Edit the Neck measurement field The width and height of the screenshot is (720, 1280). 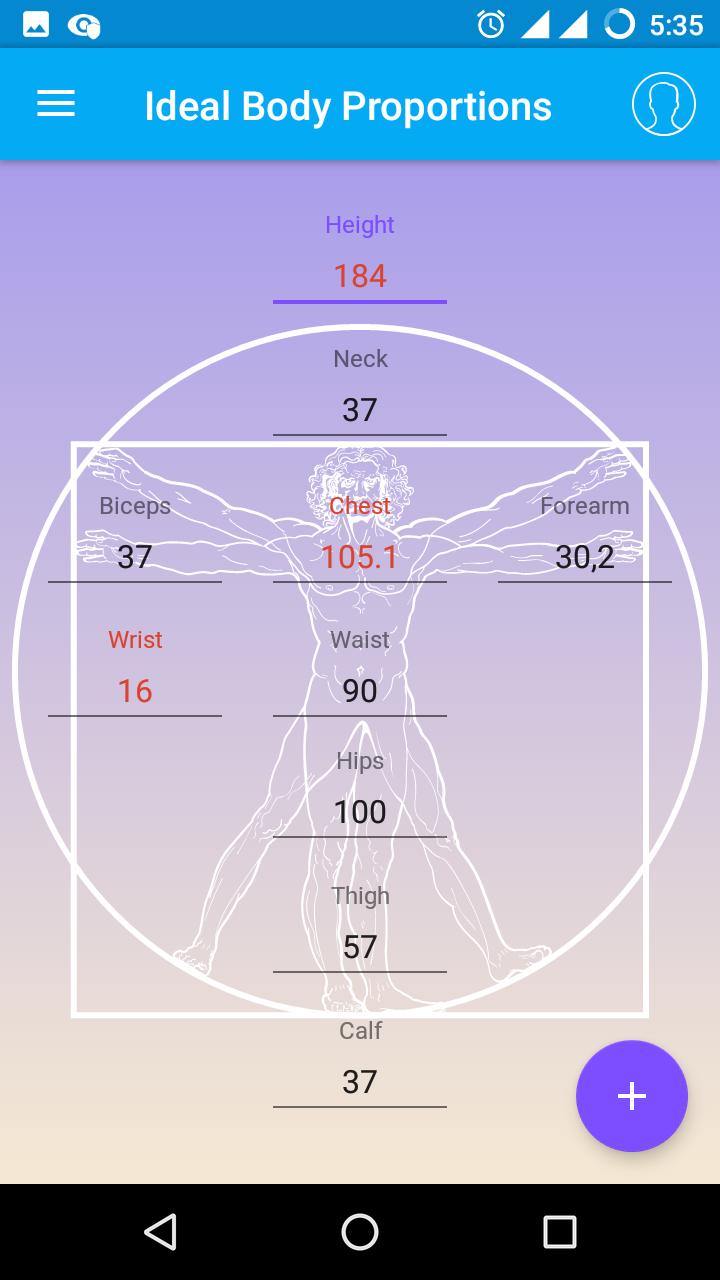click(360, 410)
